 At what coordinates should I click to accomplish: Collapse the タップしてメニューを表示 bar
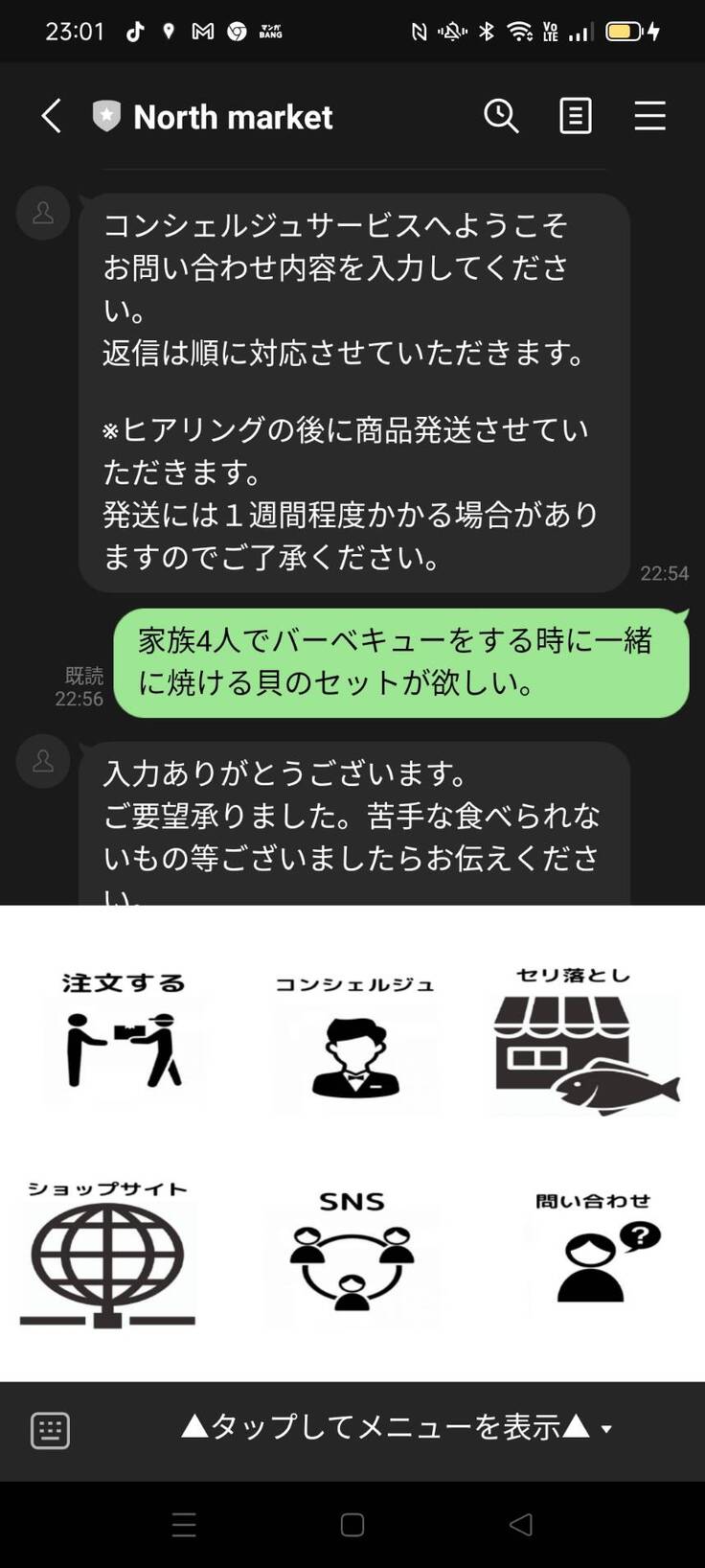click(x=395, y=1428)
